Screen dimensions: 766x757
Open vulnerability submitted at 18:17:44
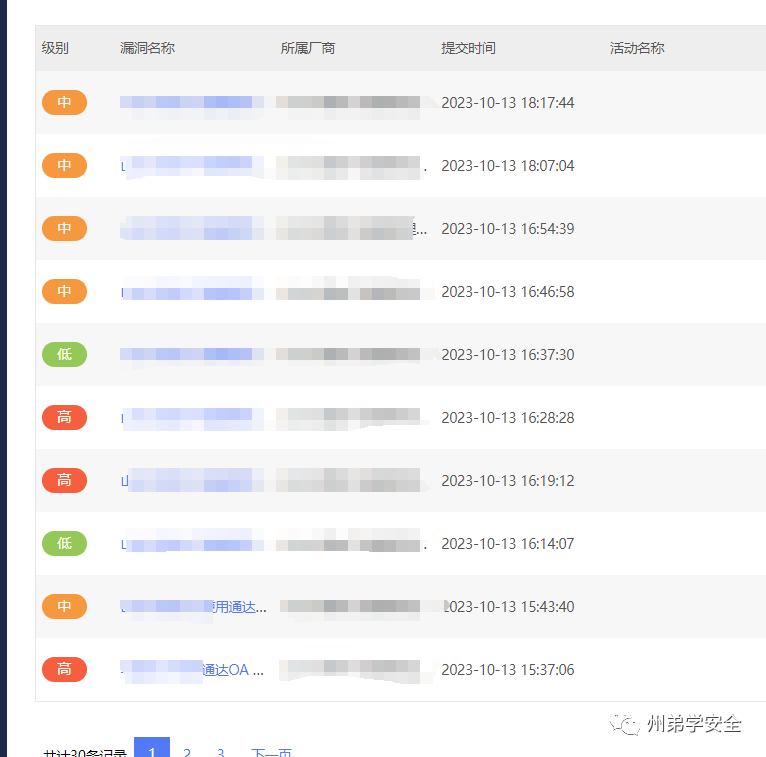click(x=190, y=103)
